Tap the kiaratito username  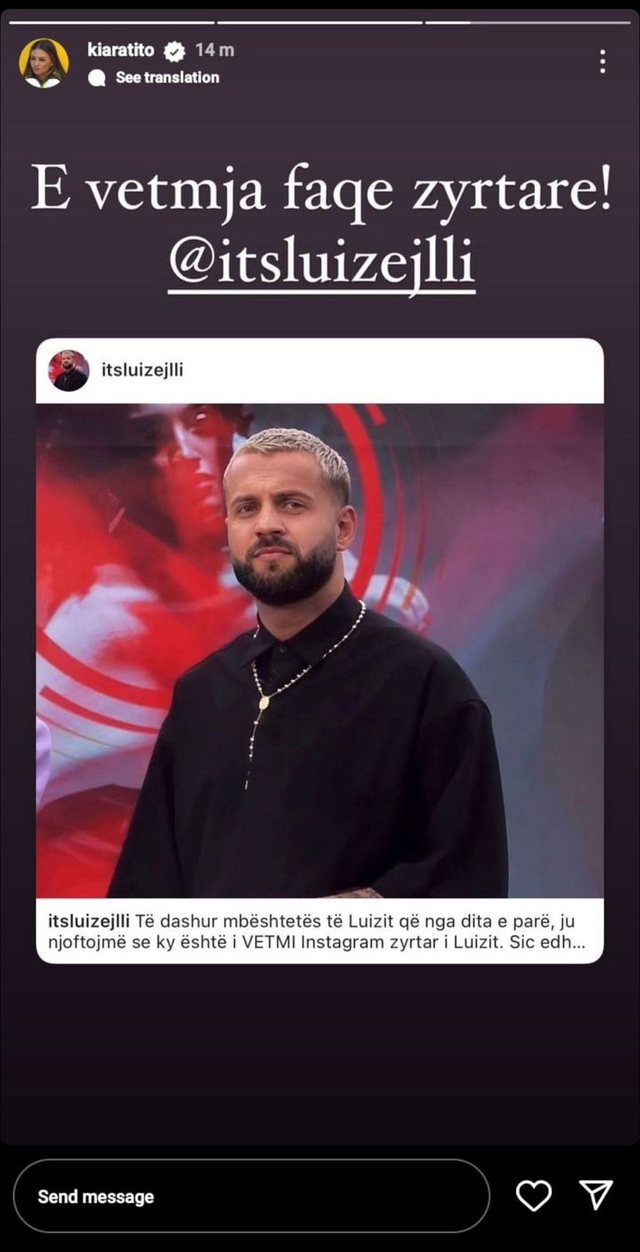121,49
